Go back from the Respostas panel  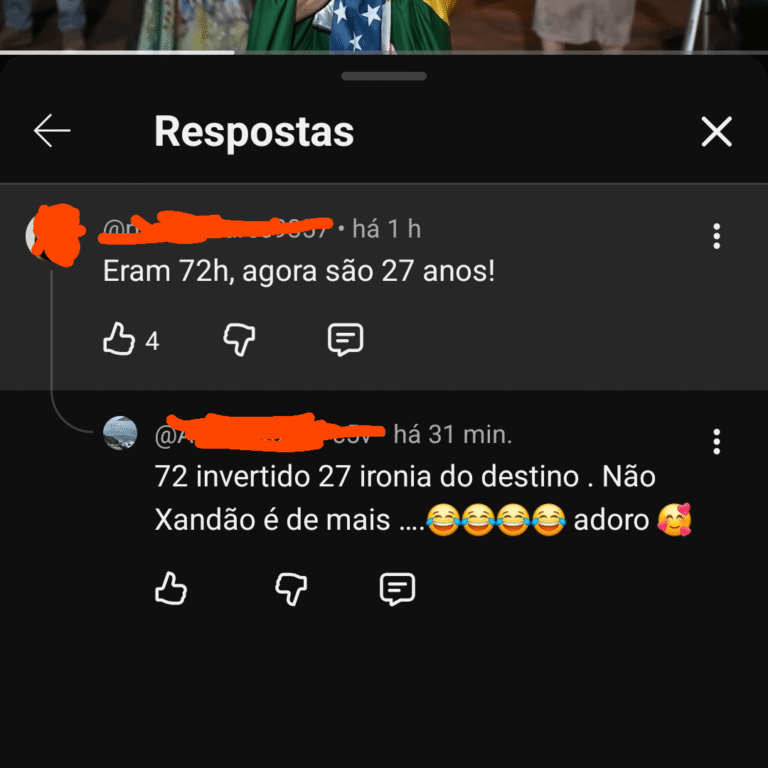[x=52, y=131]
